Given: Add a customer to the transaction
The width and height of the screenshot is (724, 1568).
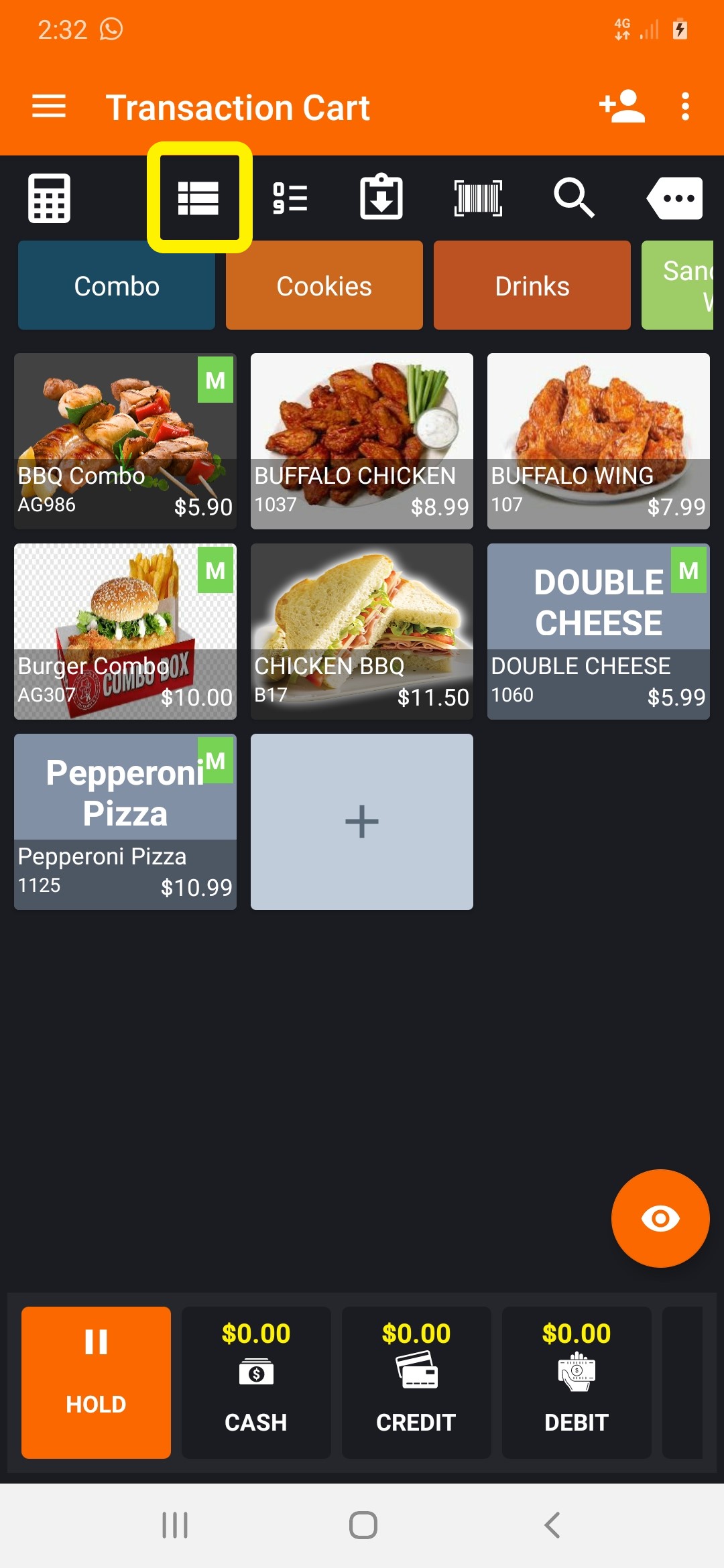Looking at the screenshot, I should (x=621, y=107).
